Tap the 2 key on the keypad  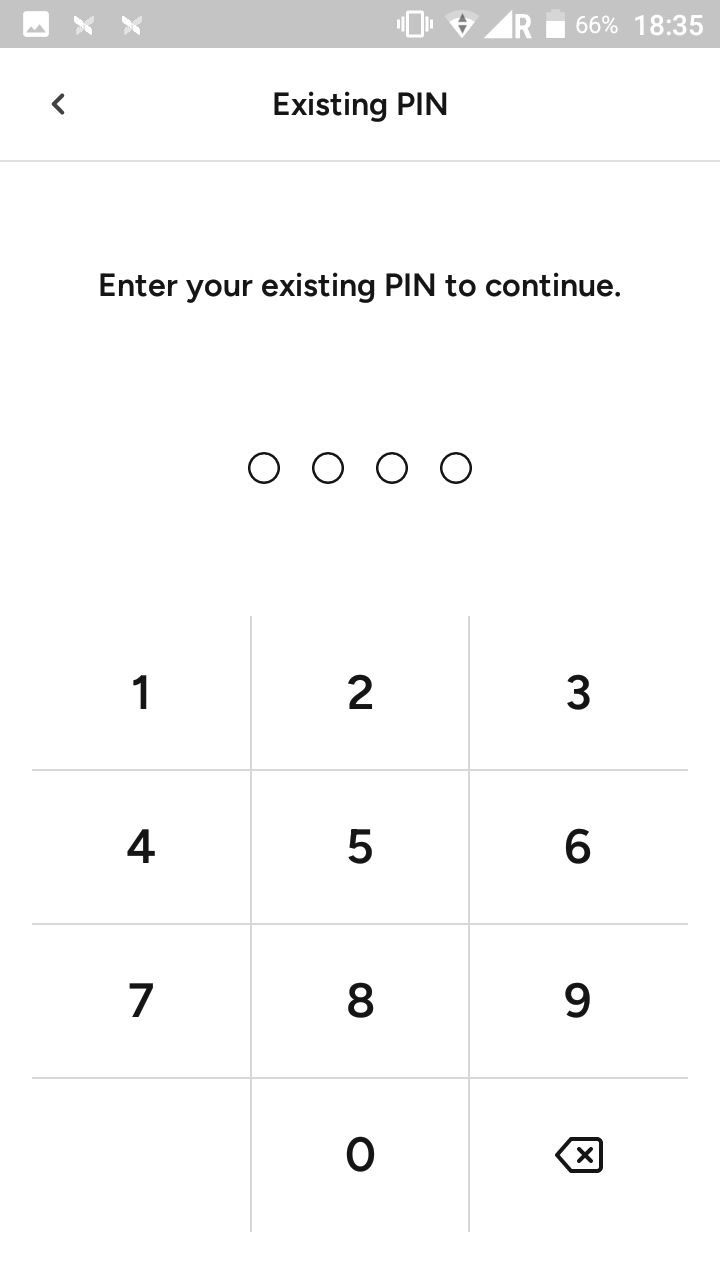tap(360, 693)
